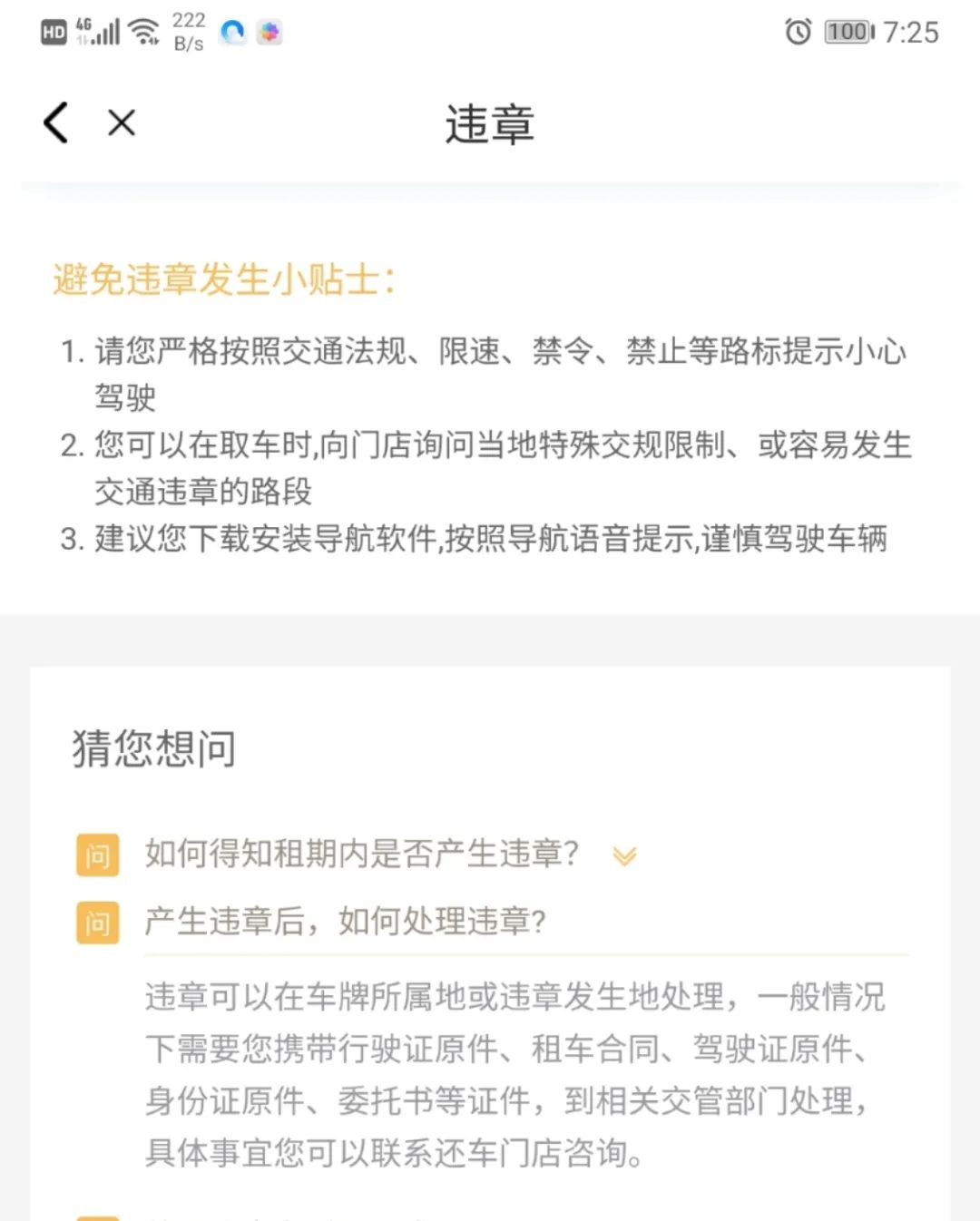Tap the X close icon beside back arrow
980x1221 pixels.
click(x=121, y=121)
